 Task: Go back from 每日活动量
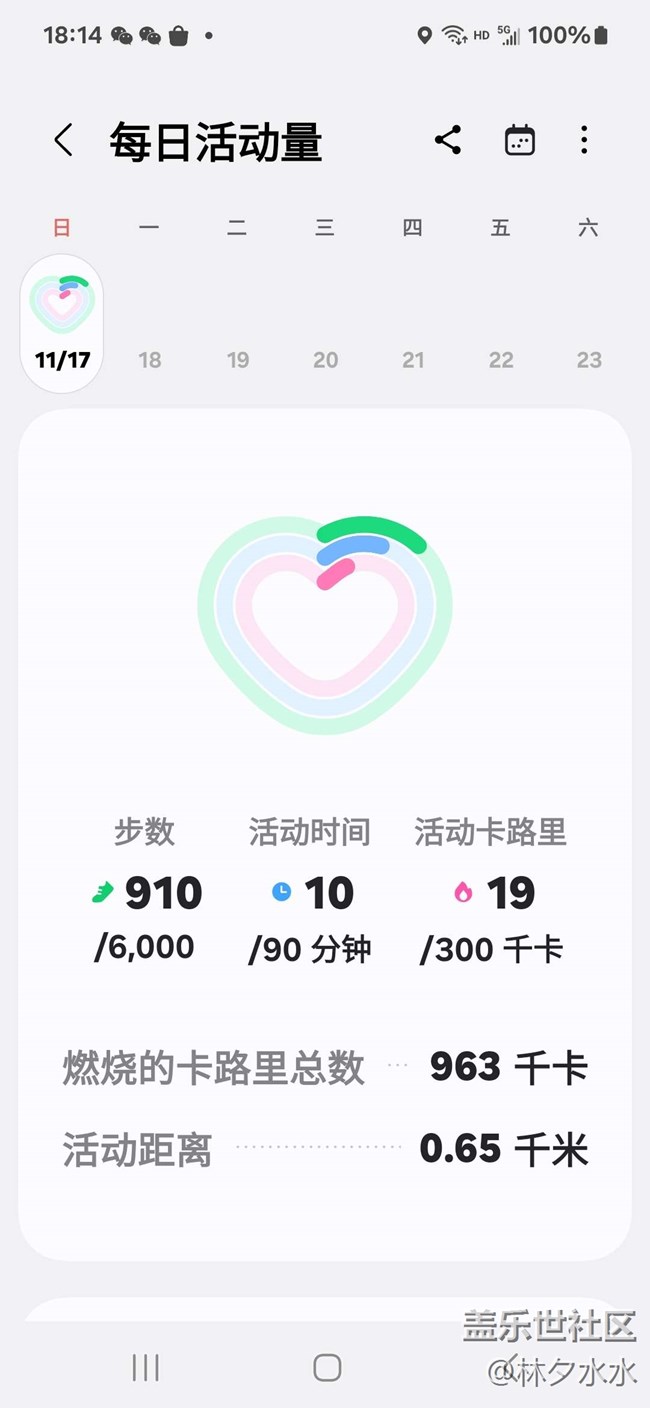(x=63, y=140)
